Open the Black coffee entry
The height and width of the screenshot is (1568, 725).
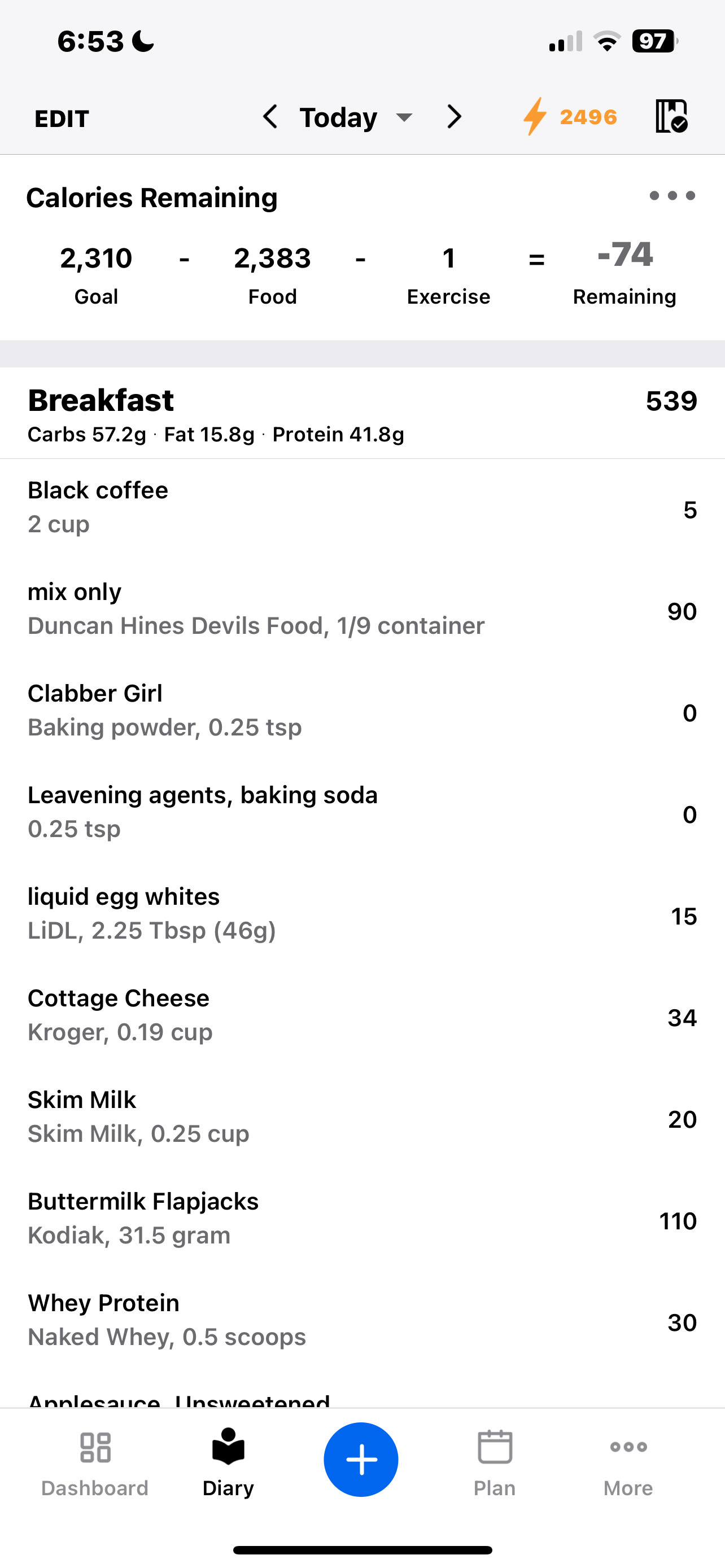[362, 507]
